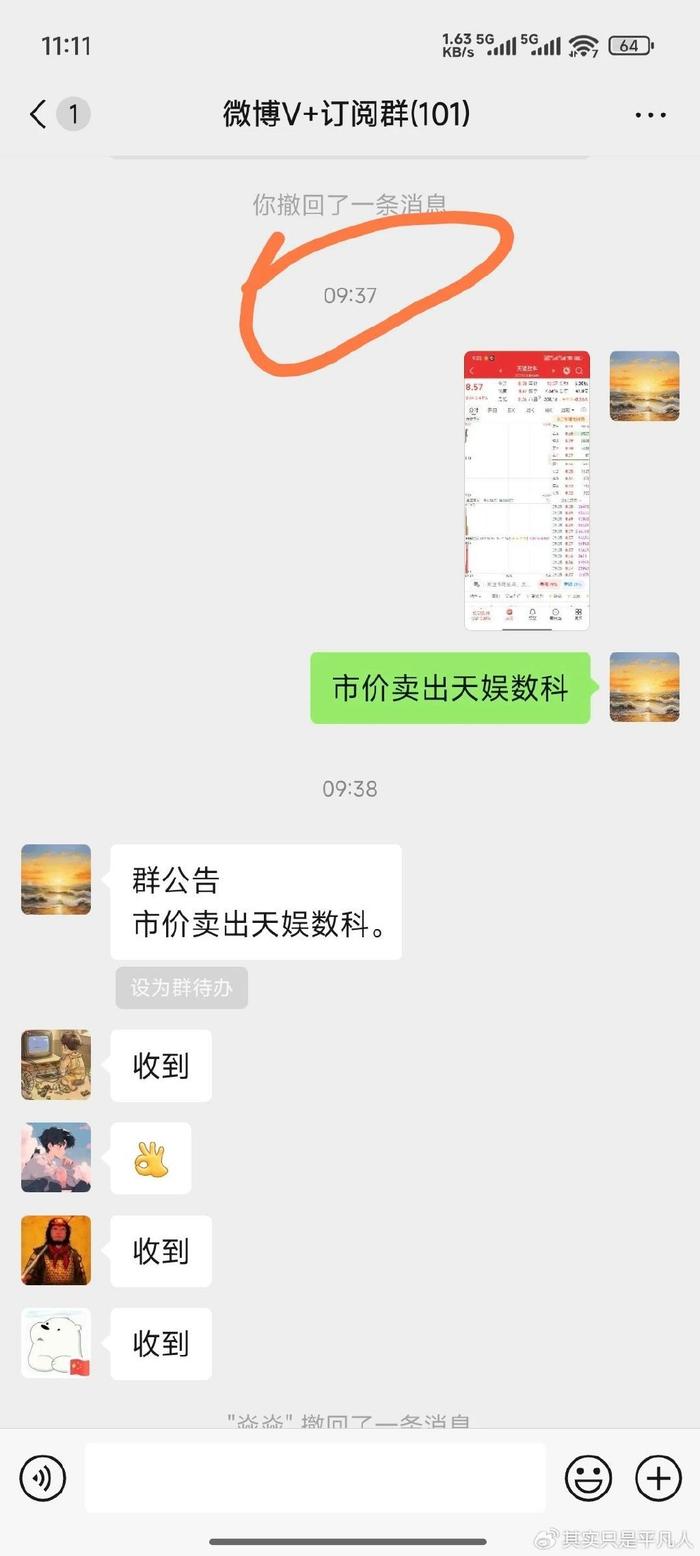Screen dimensions: 700x1556
Task: View profile of polar bear avatar member
Action: pyautogui.click(x=56, y=1343)
